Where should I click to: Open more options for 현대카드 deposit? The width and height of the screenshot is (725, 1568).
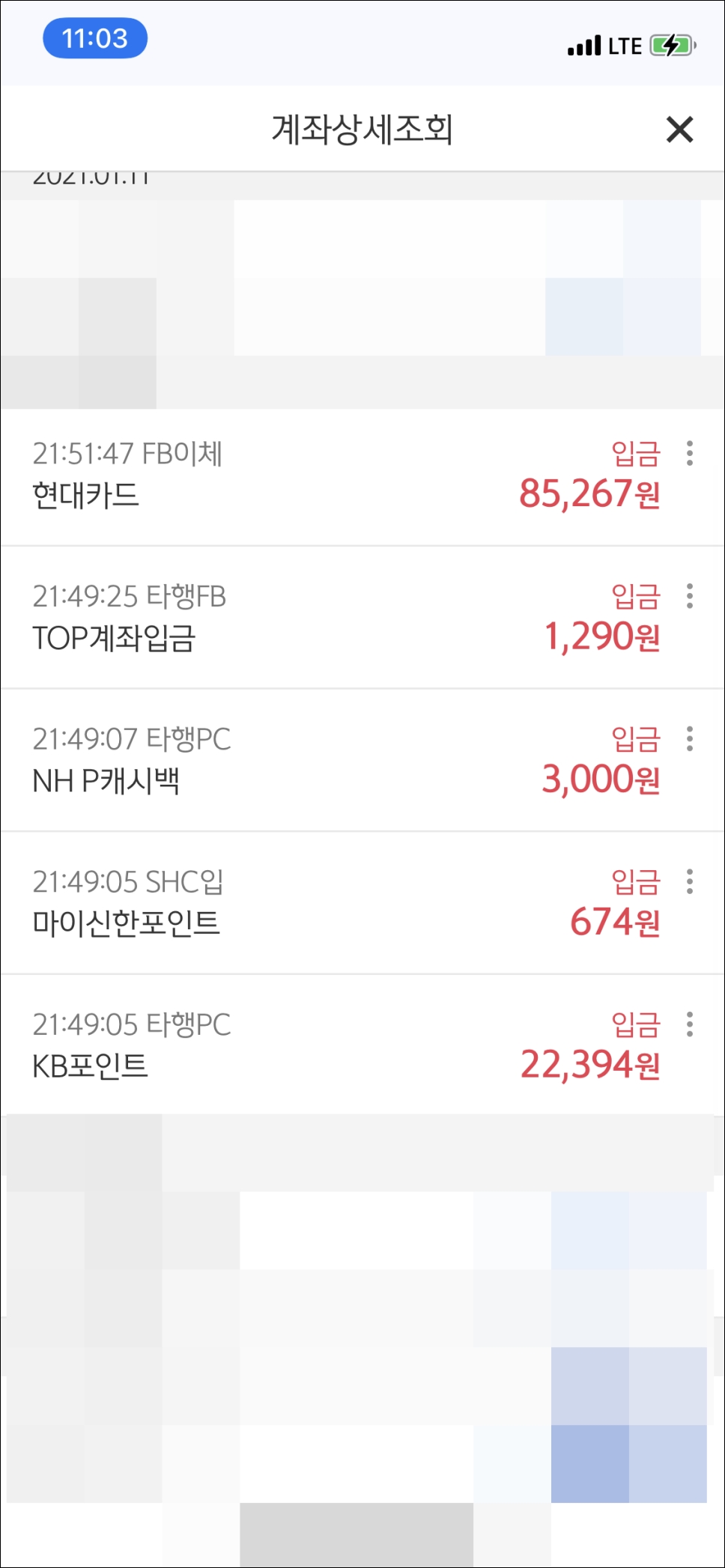[690, 453]
